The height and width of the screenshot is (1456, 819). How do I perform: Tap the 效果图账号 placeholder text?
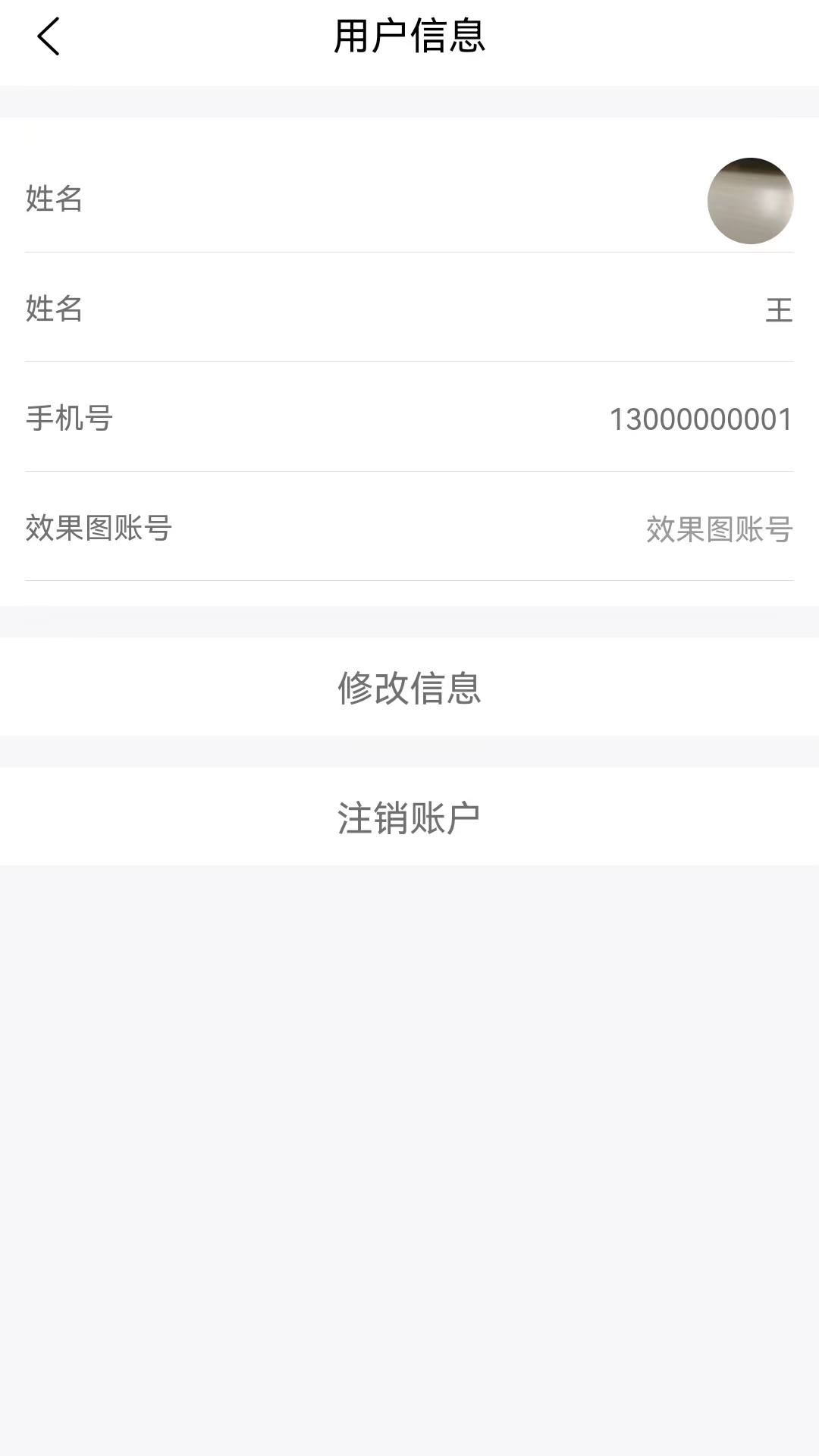pyautogui.click(x=717, y=530)
